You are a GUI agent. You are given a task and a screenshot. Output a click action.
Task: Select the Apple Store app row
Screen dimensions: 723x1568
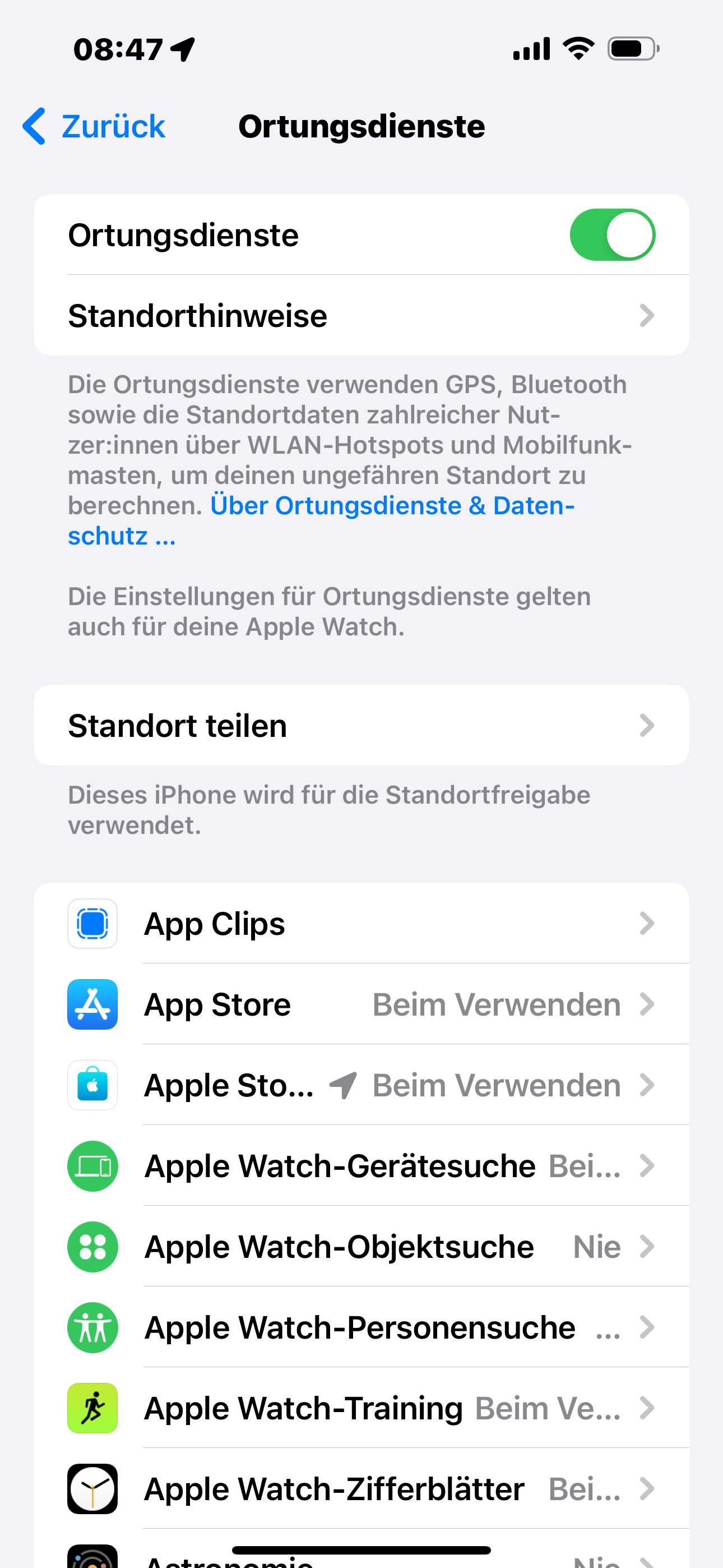[x=360, y=1085]
